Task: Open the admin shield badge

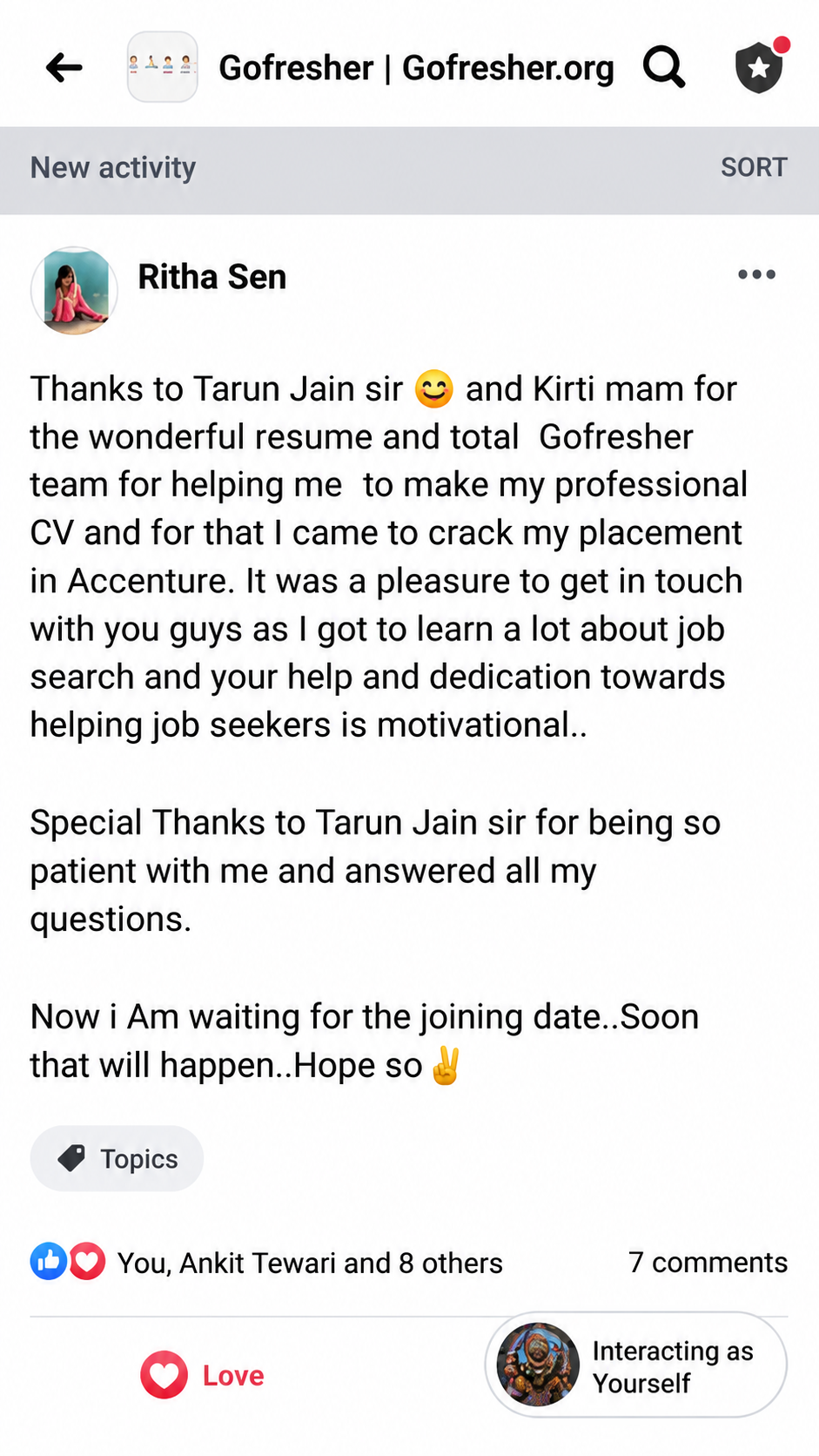Action: (760, 65)
